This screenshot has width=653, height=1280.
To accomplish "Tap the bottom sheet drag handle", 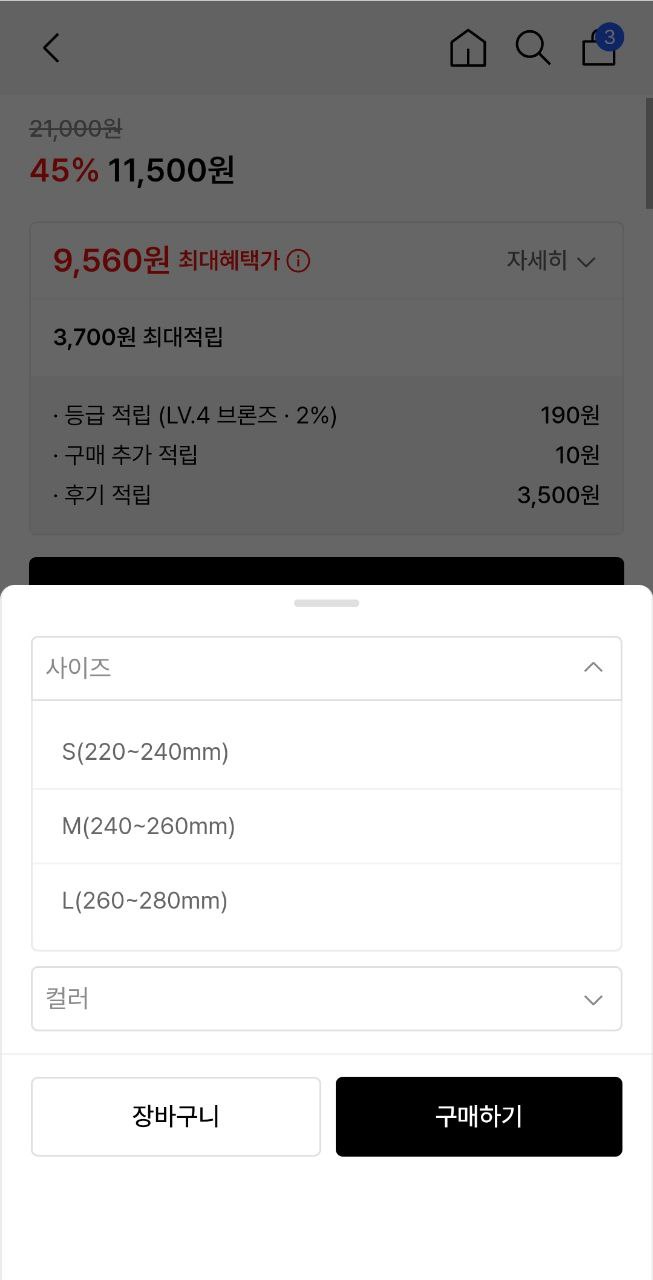I will (x=326, y=603).
